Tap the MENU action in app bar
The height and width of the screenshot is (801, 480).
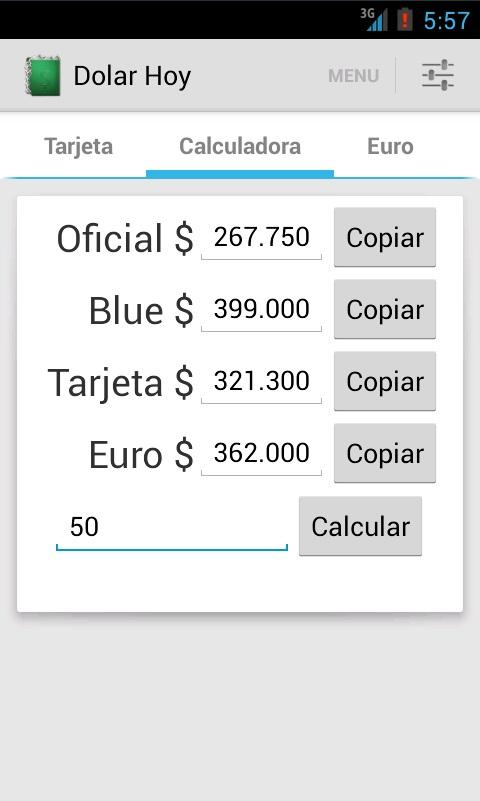(x=353, y=76)
